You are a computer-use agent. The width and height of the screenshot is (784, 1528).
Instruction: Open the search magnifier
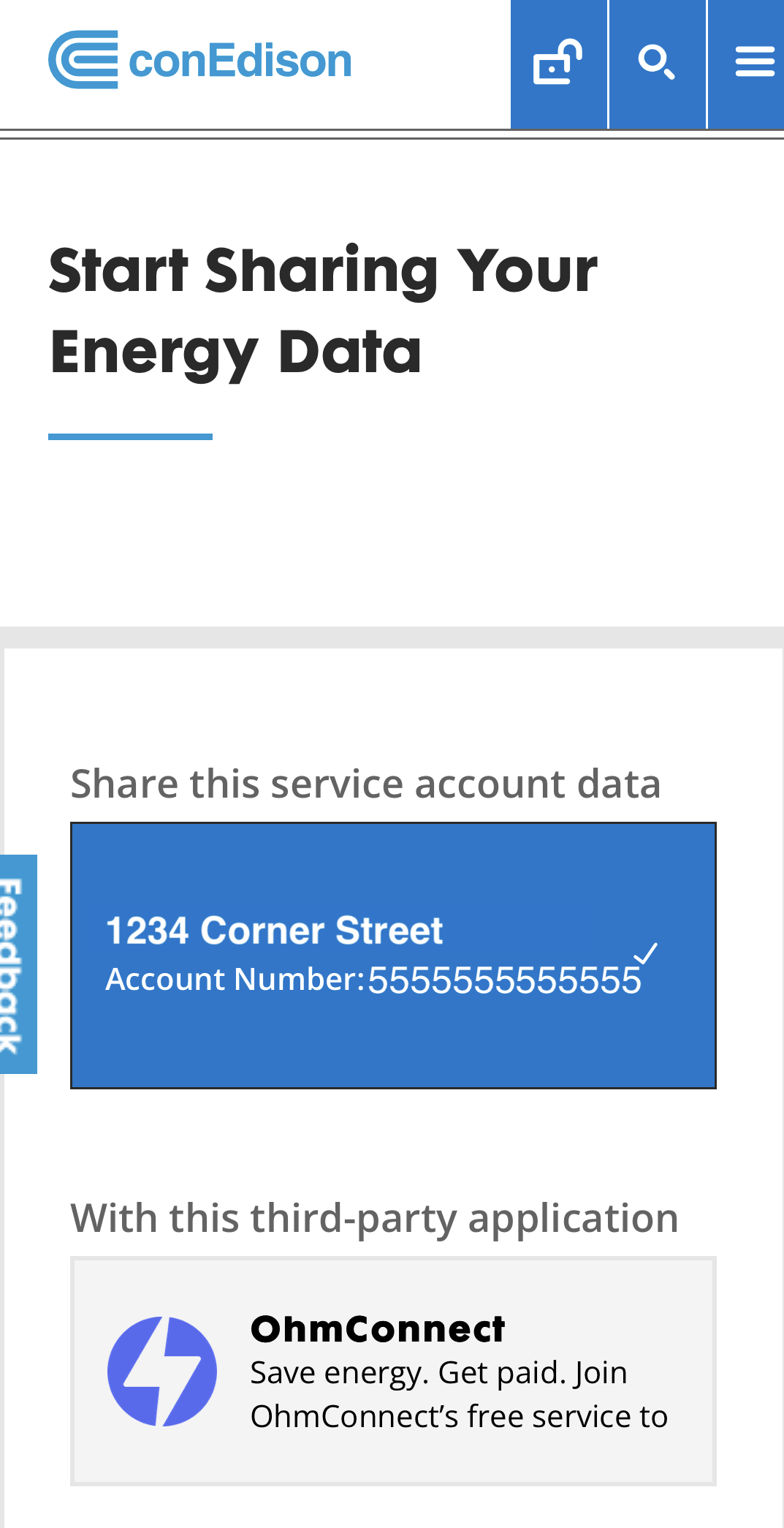click(658, 64)
